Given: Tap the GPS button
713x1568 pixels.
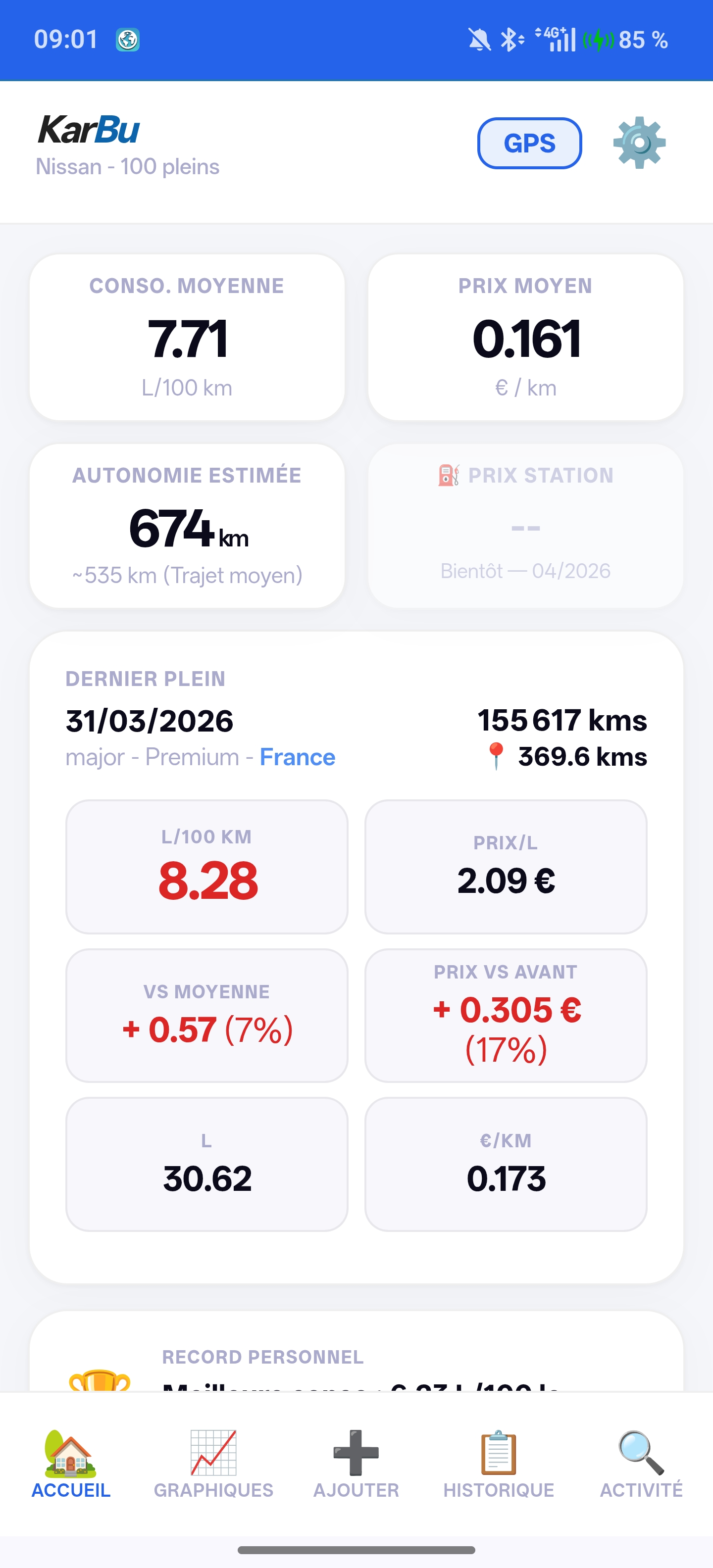Looking at the screenshot, I should pos(529,143).
